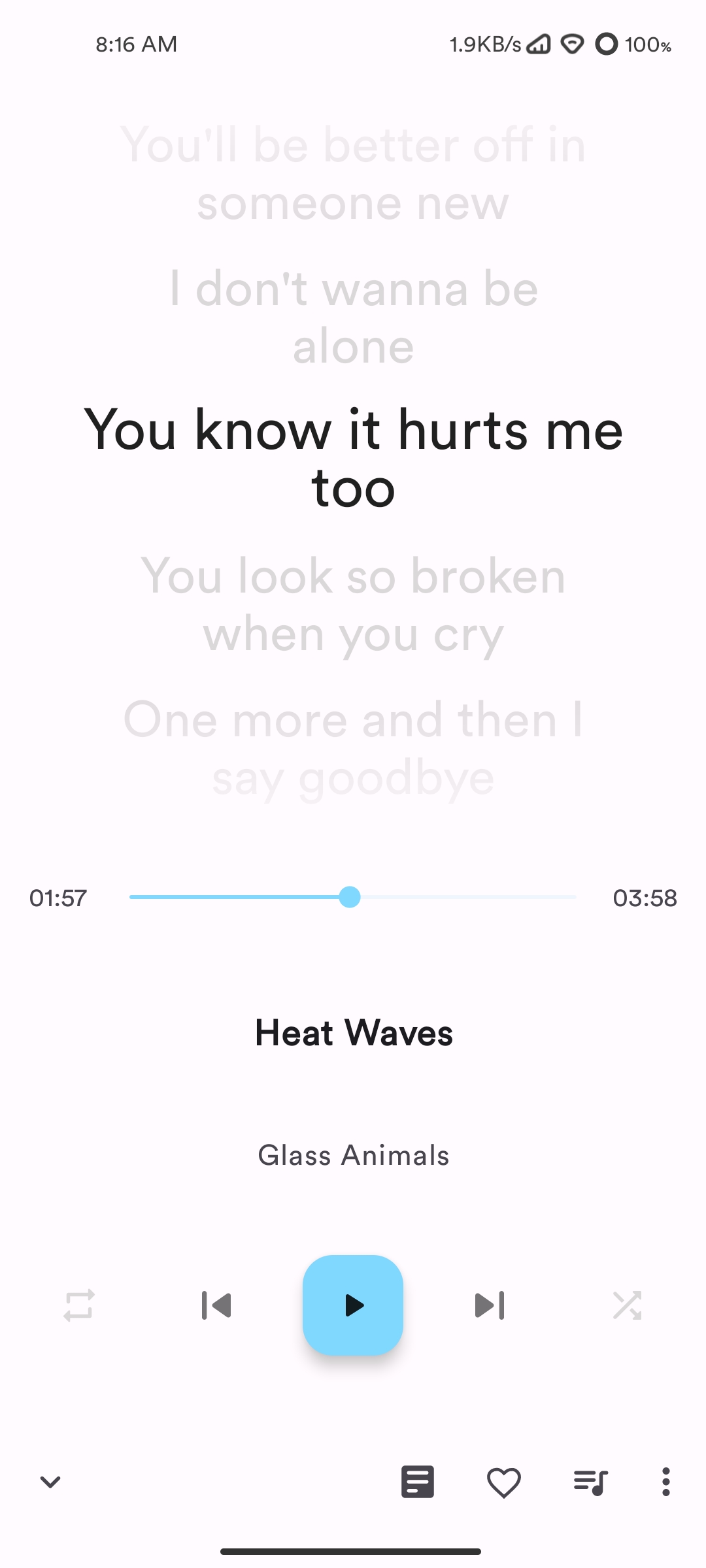Collapse the player with the down chevron
This screenshot has height=1568, width=706.
[50, 1482]
